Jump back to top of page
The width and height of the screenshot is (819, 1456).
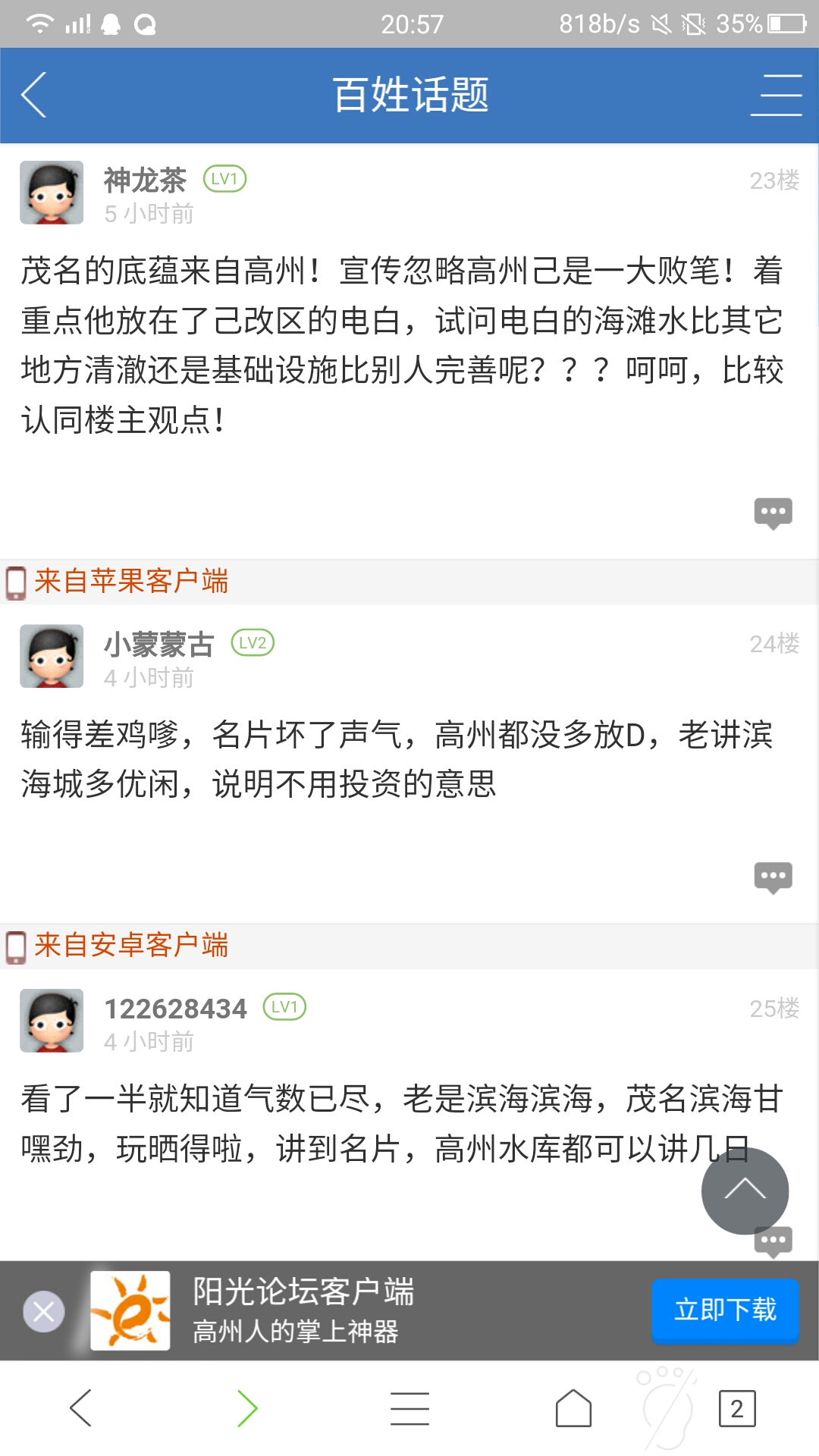click(745, 1190)
